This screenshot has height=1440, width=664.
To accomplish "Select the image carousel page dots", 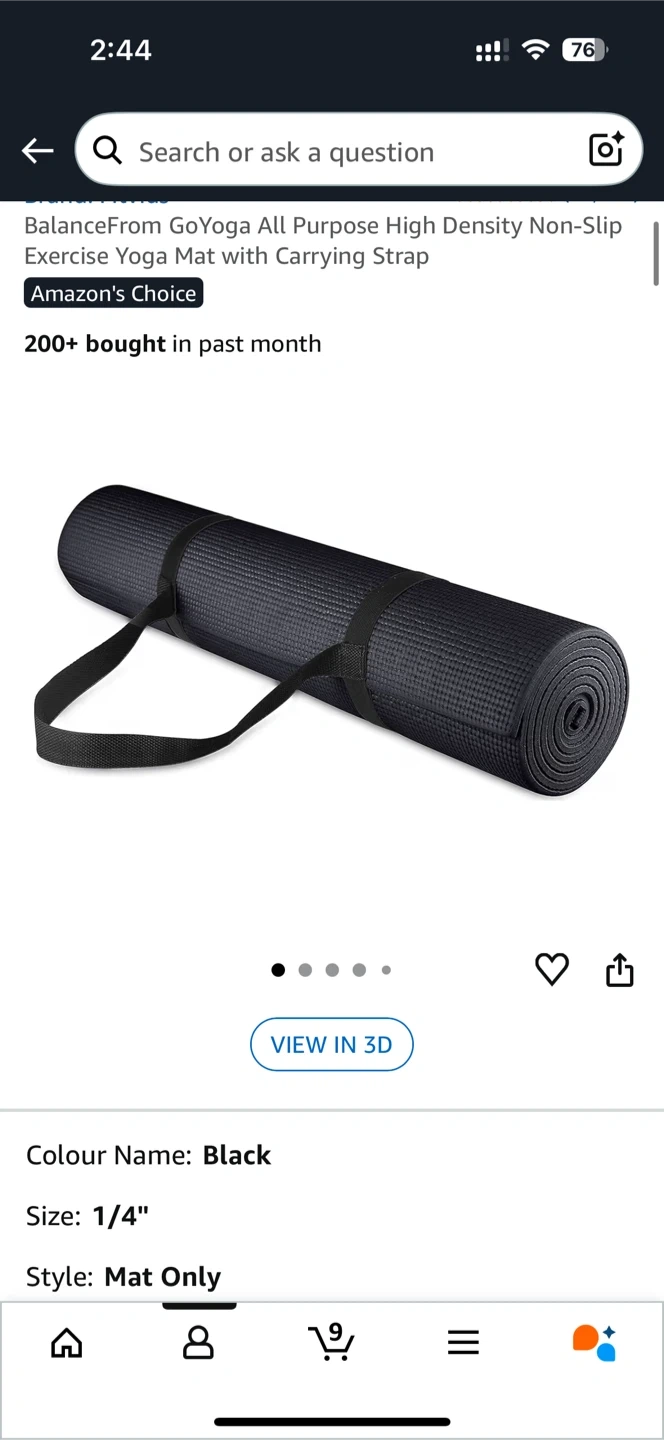I will [x=332, y=969].
